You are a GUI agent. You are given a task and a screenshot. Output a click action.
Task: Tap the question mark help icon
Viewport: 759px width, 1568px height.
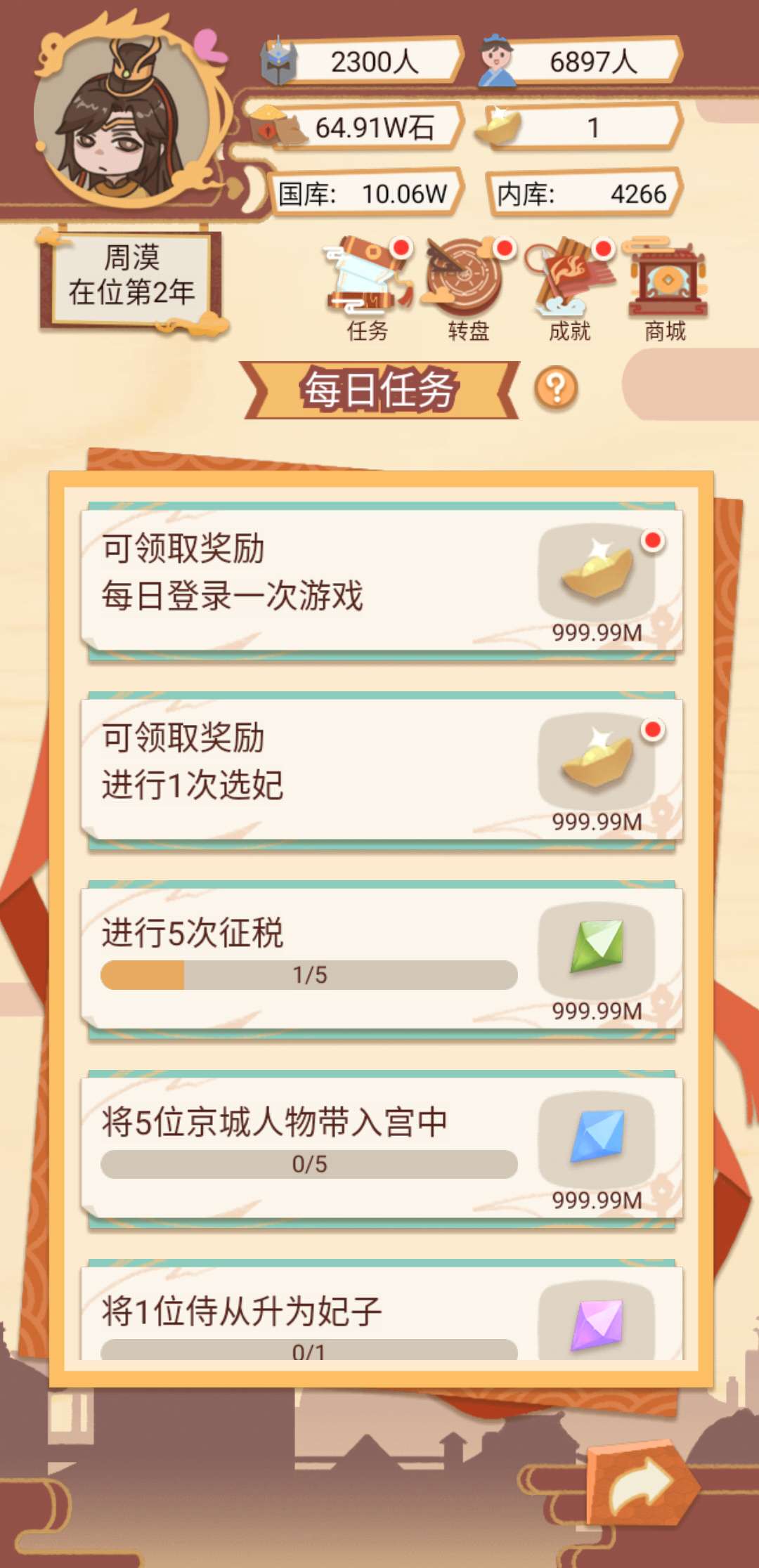pyautogui.click(x=556, y=388)
